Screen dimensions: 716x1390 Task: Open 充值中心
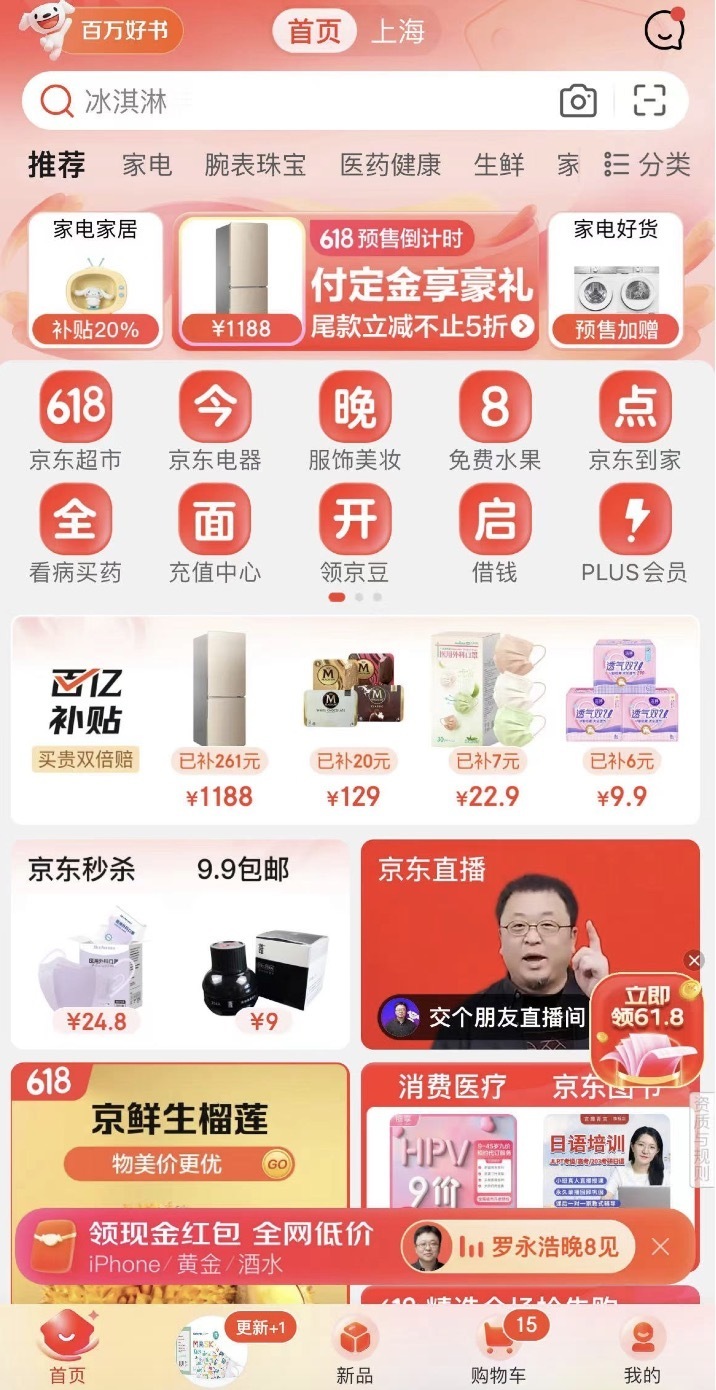pyautogui.click(x=215, y=533)
